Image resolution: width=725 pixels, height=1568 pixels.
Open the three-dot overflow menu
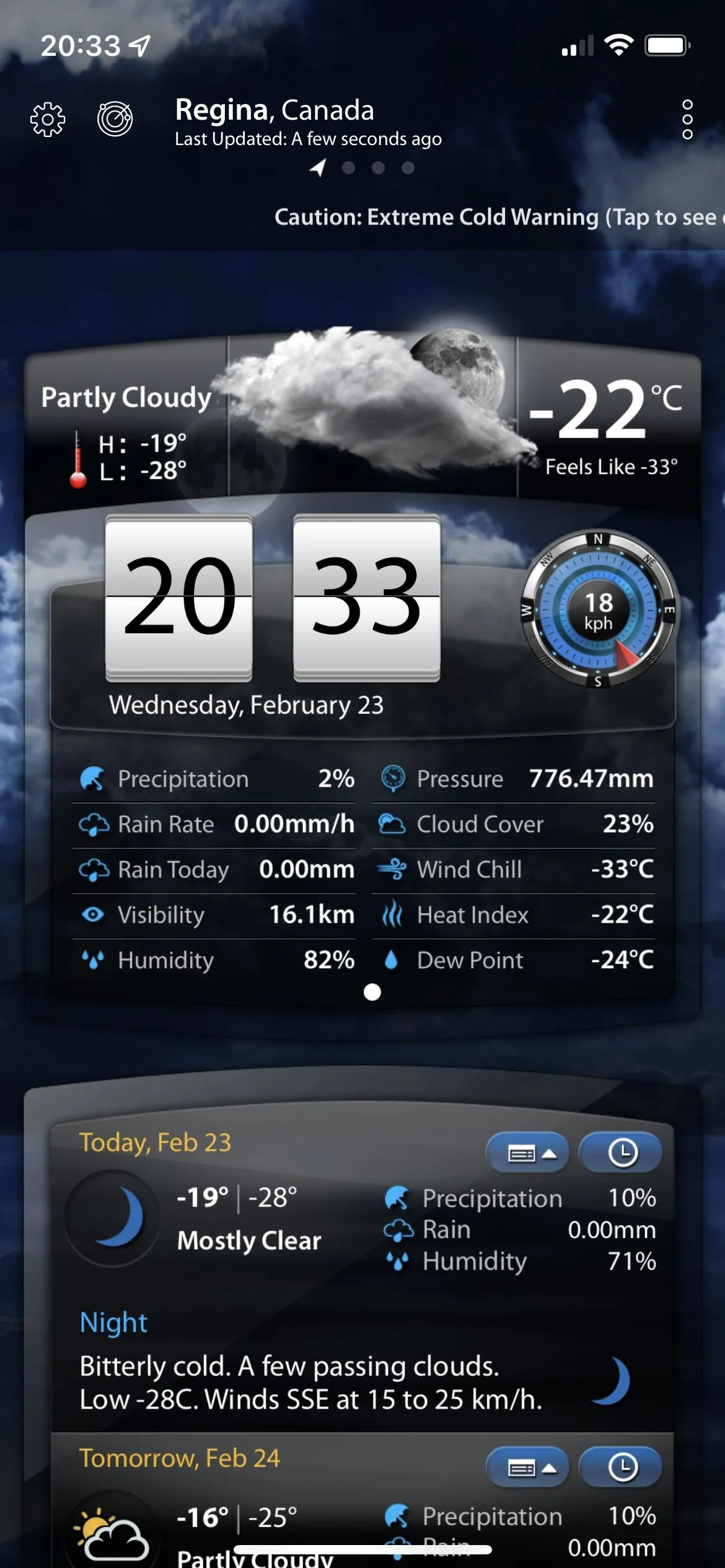pos(687,119)
